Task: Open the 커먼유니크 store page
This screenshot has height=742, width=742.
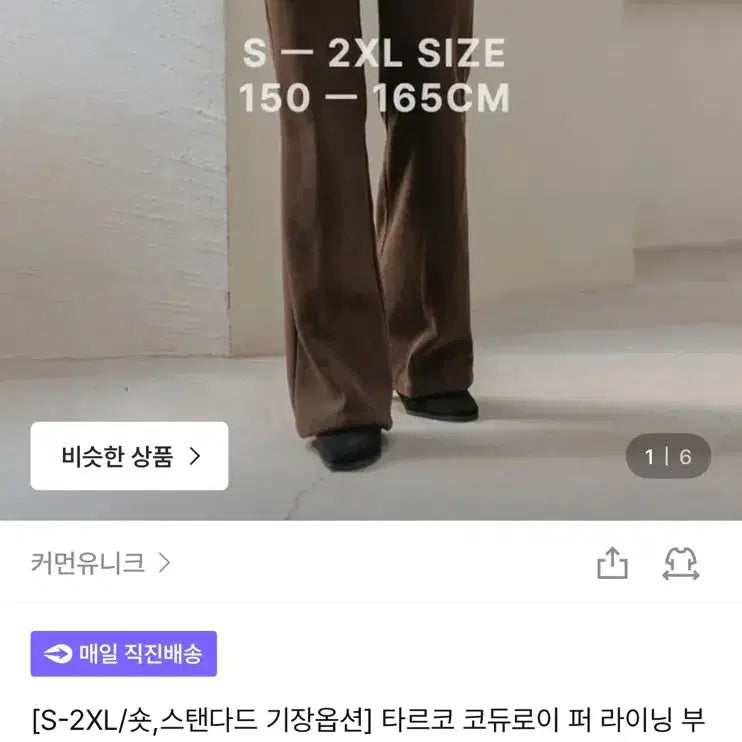Action: (x=101, y=563)
